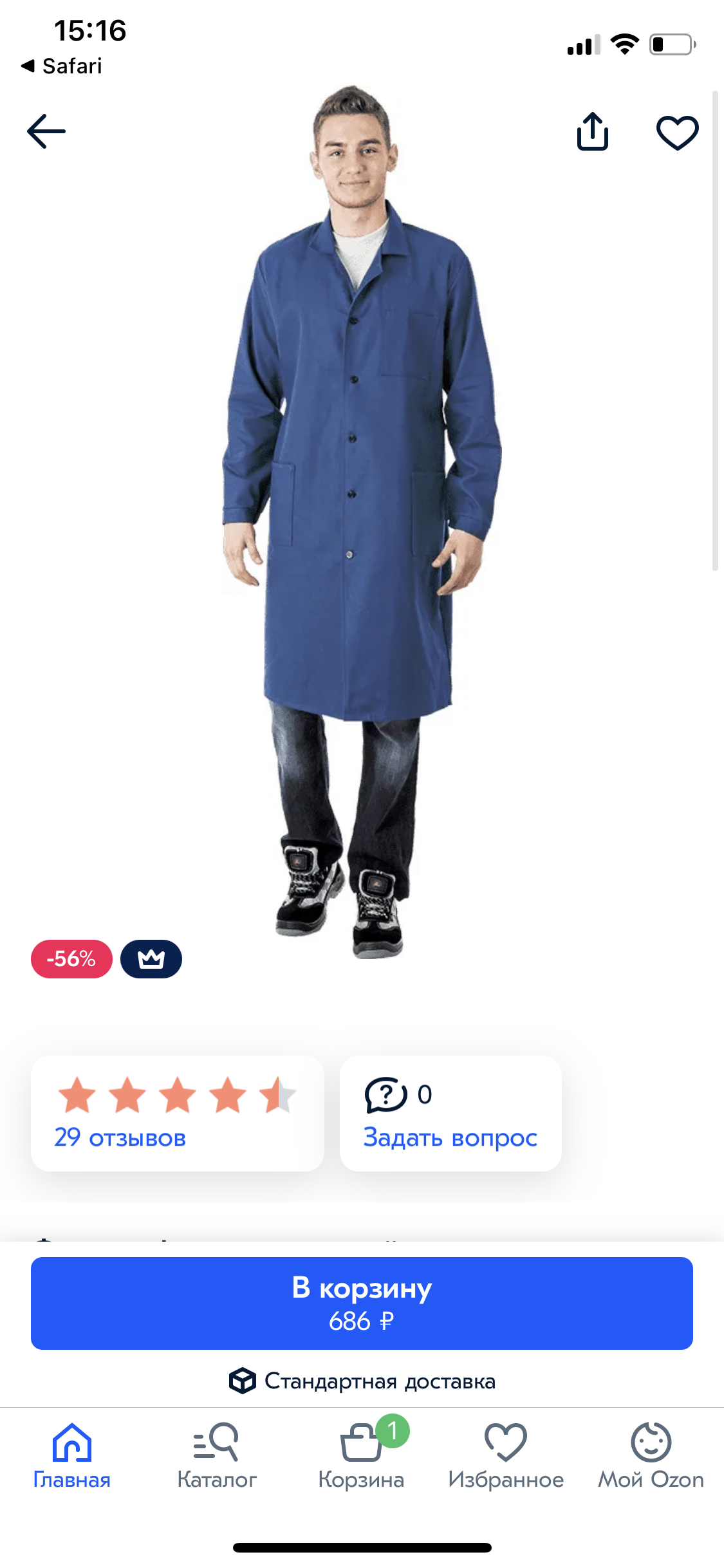
Task: Open the 29 отзывов reviews card
Action: point(178,1114)
